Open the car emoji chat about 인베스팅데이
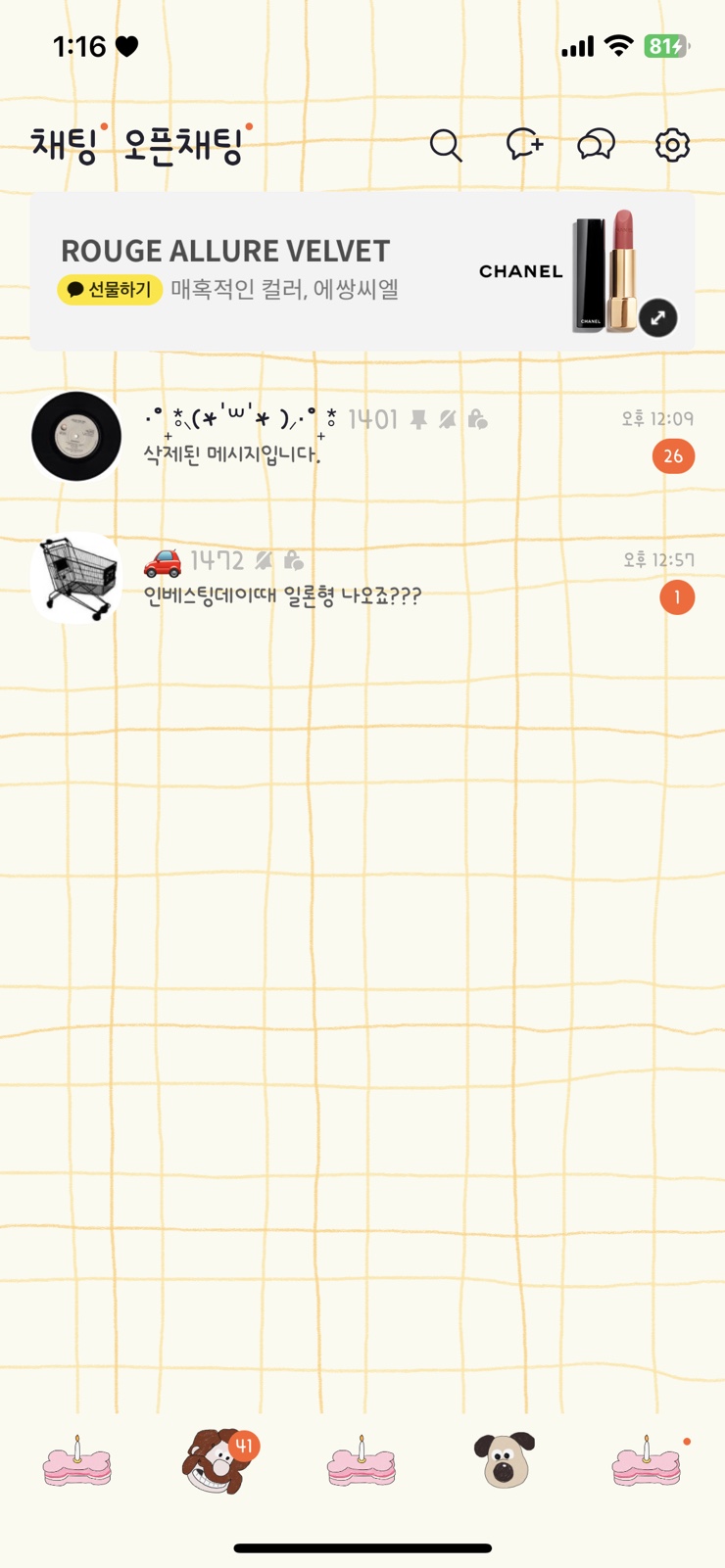Viewport: 725px width, 1568px height. click(362, 577)
